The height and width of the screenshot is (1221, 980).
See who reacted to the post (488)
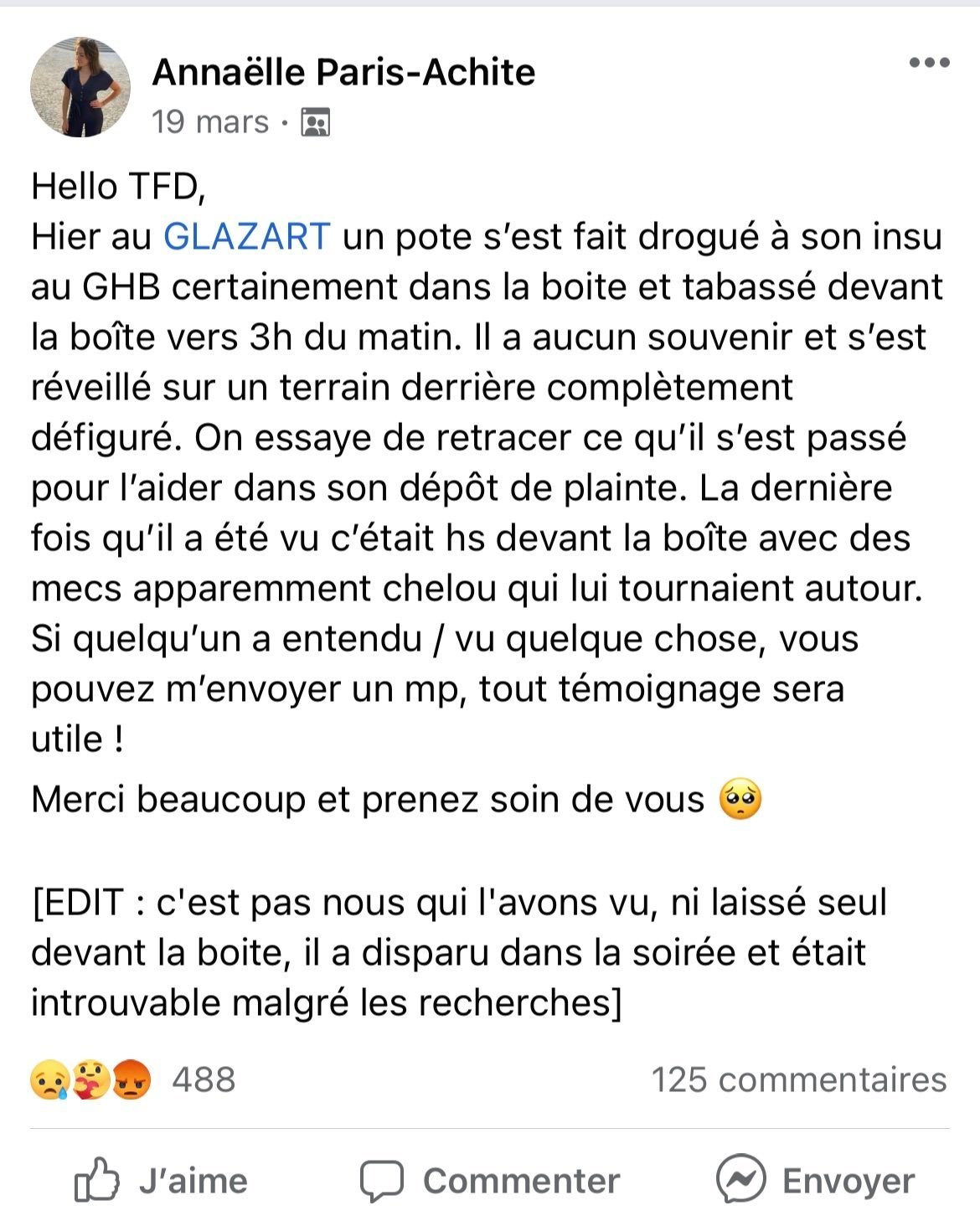[134, 1079]
